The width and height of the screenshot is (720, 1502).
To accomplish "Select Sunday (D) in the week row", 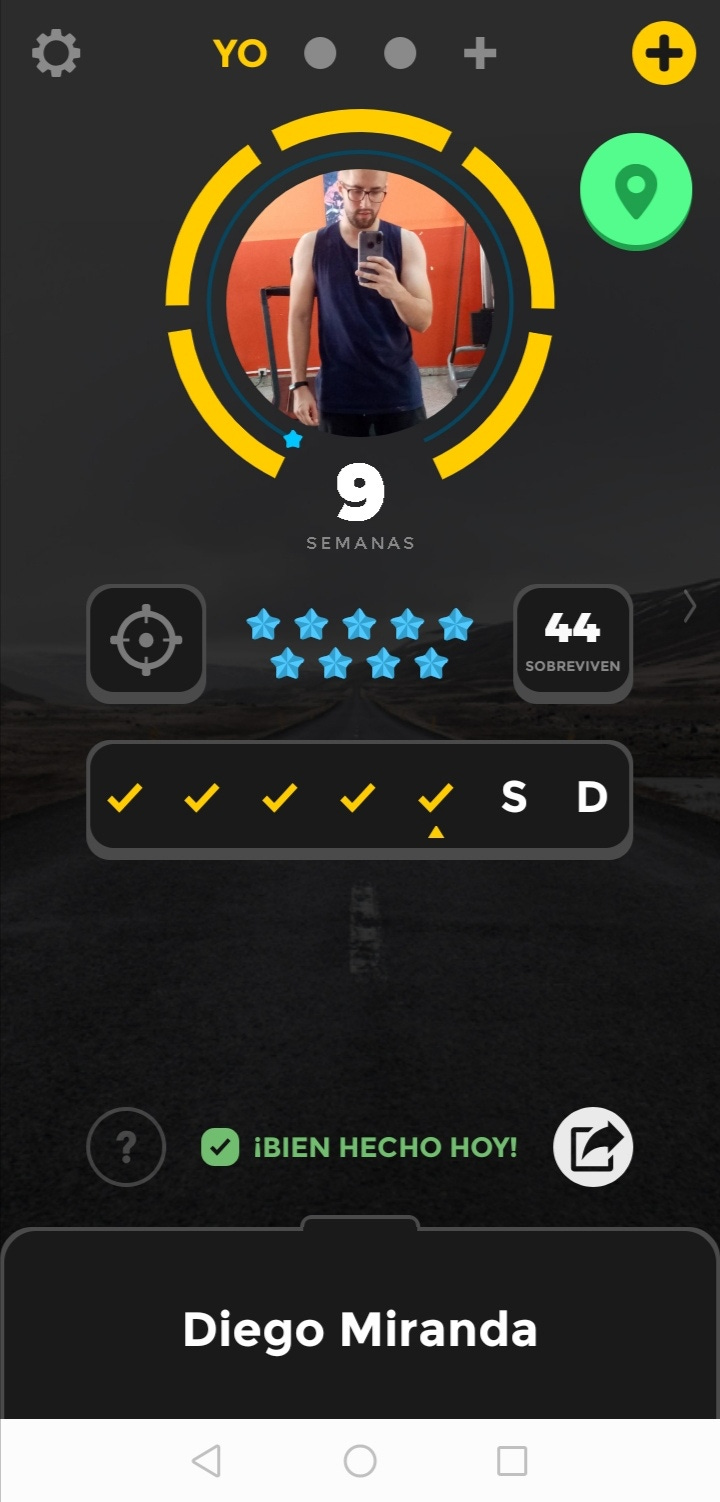I will [x=592, y=797].
